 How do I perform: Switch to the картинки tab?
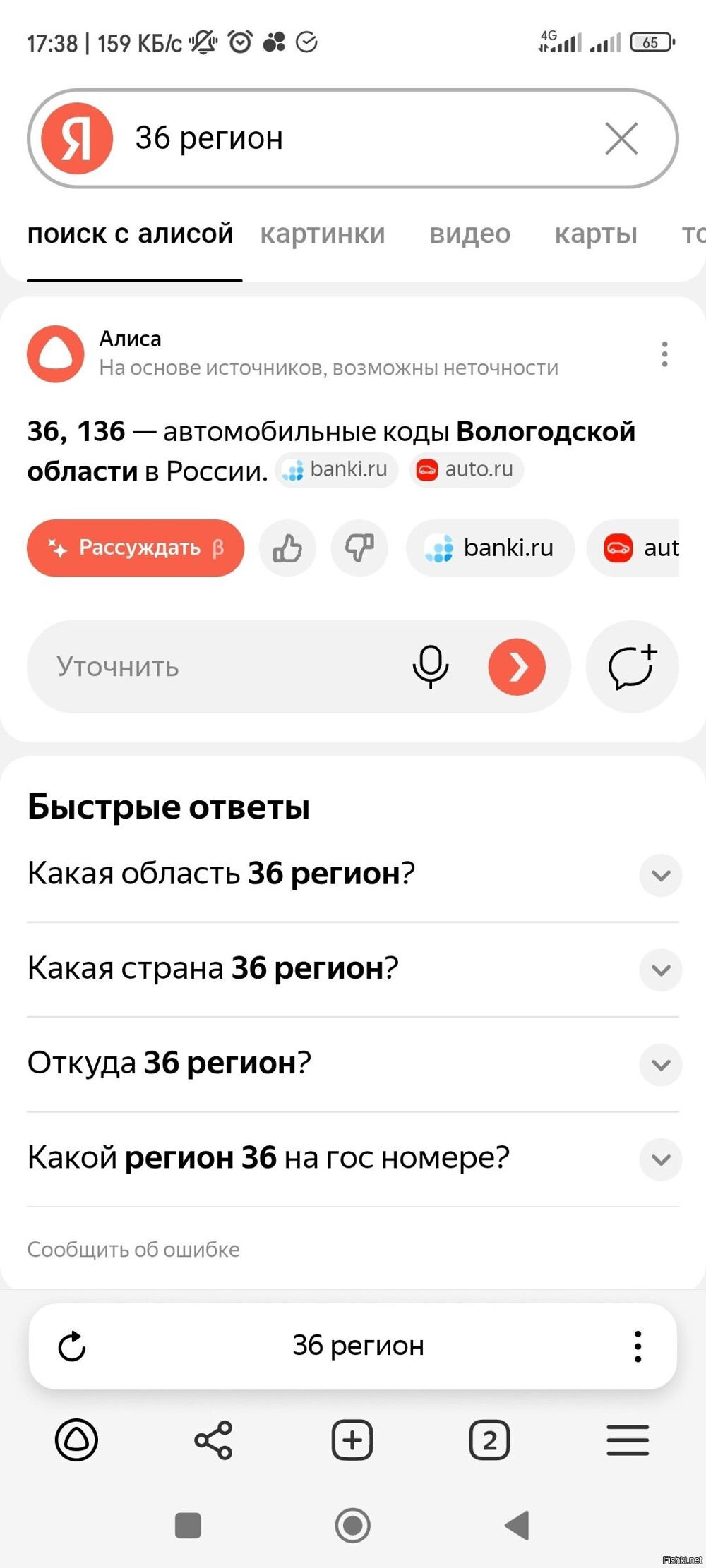[323, 234]
